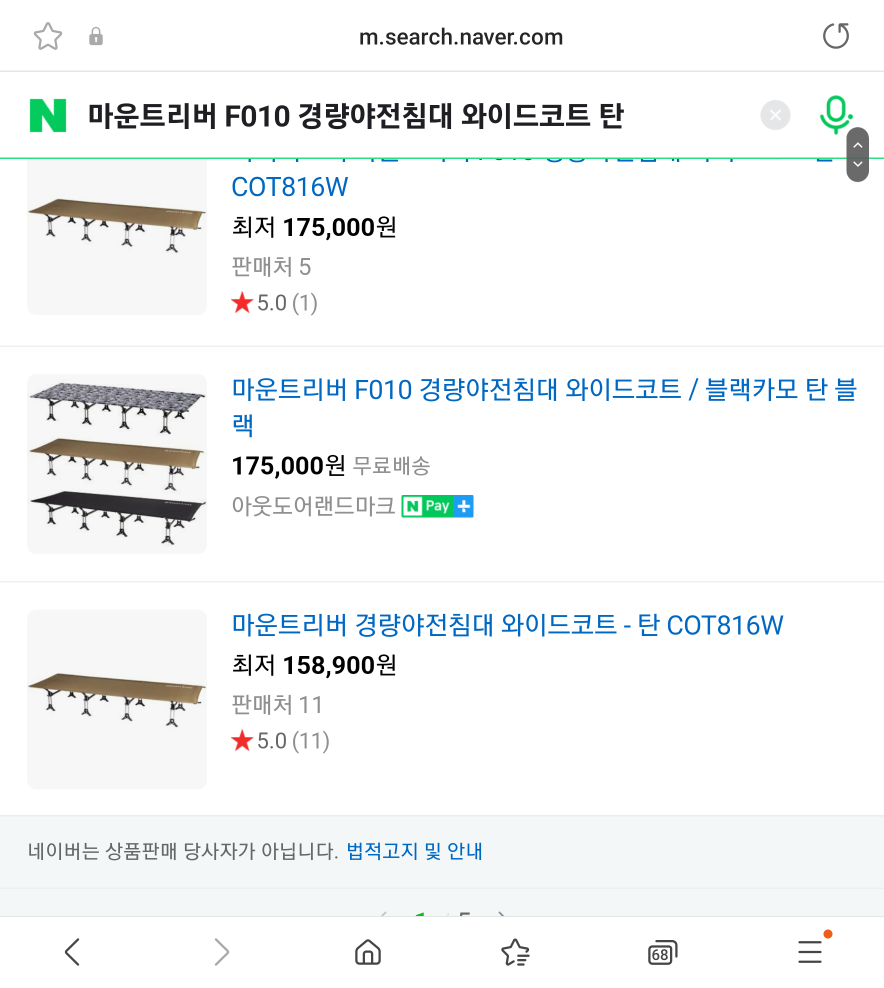Clear the search query with the x button
Image resolution: width=884 pixels, height=988 pixels.
point(775,114)
